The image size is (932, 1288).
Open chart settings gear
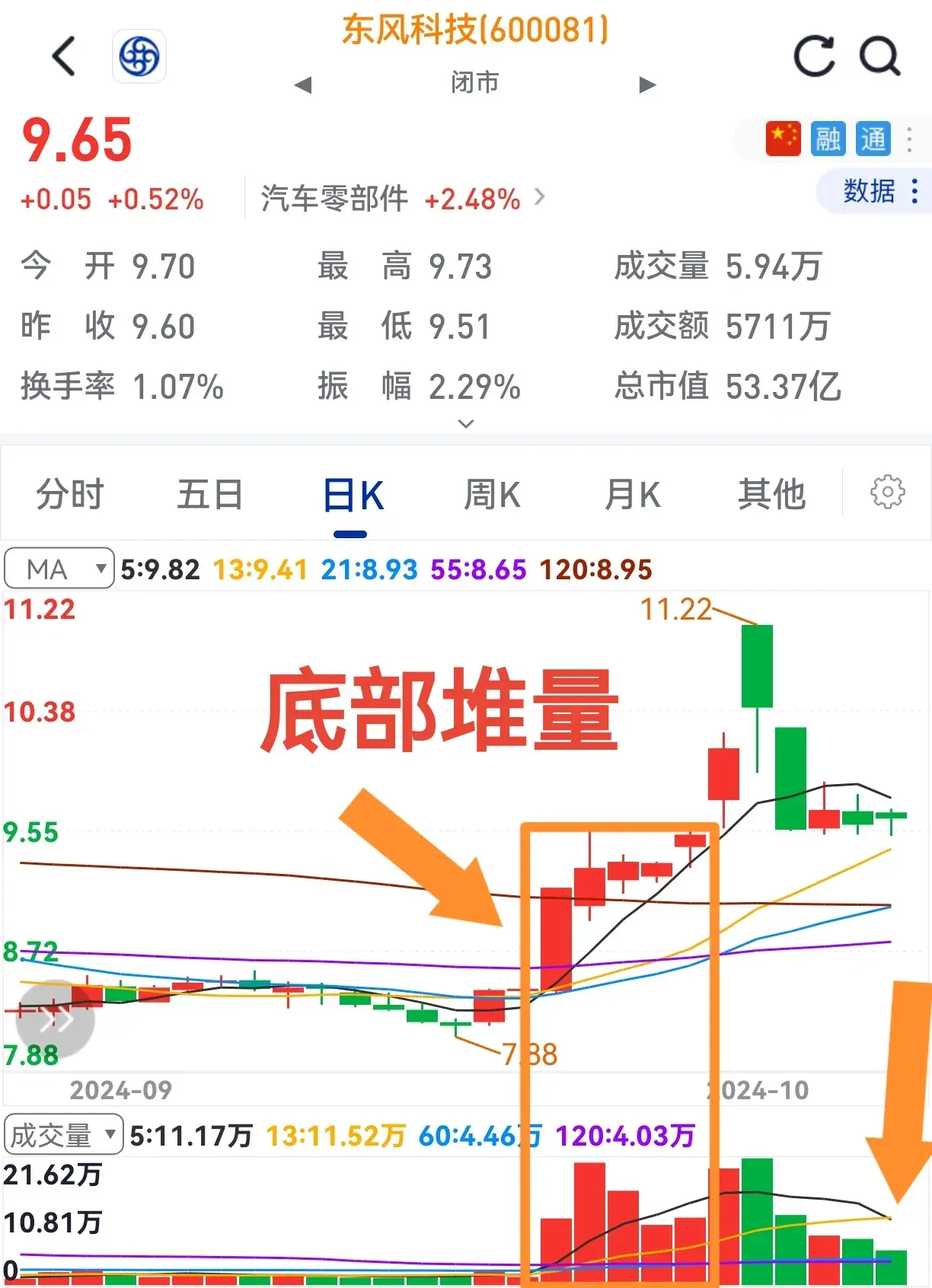pos(887,493)
